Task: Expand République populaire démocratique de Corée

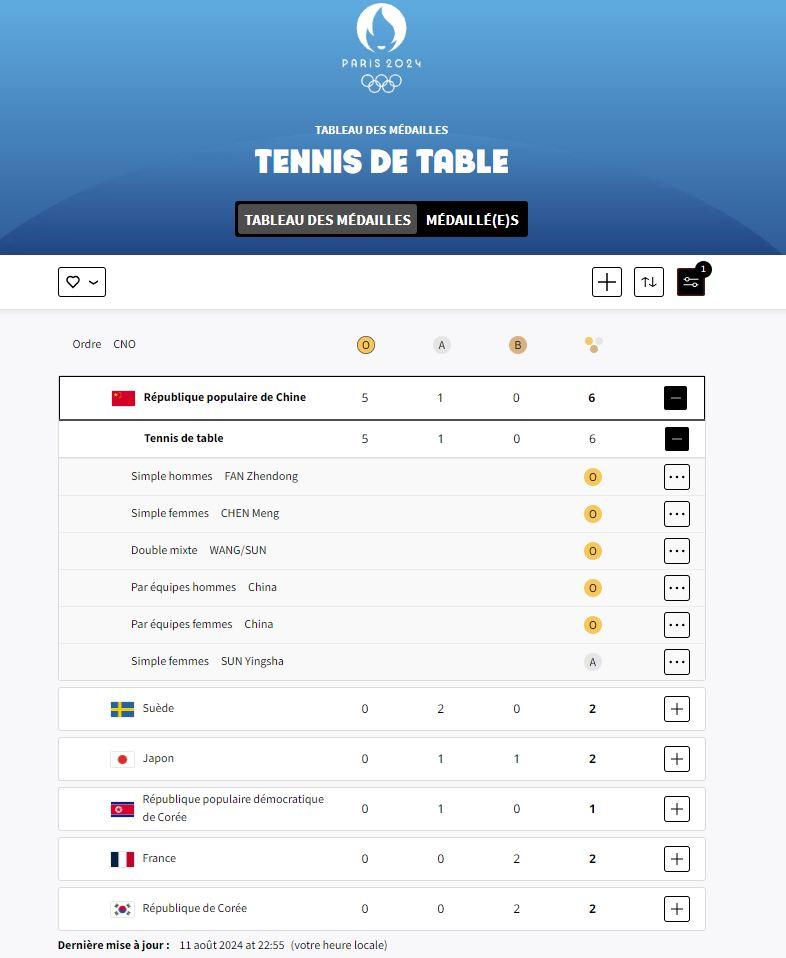Action: point(677,809)
